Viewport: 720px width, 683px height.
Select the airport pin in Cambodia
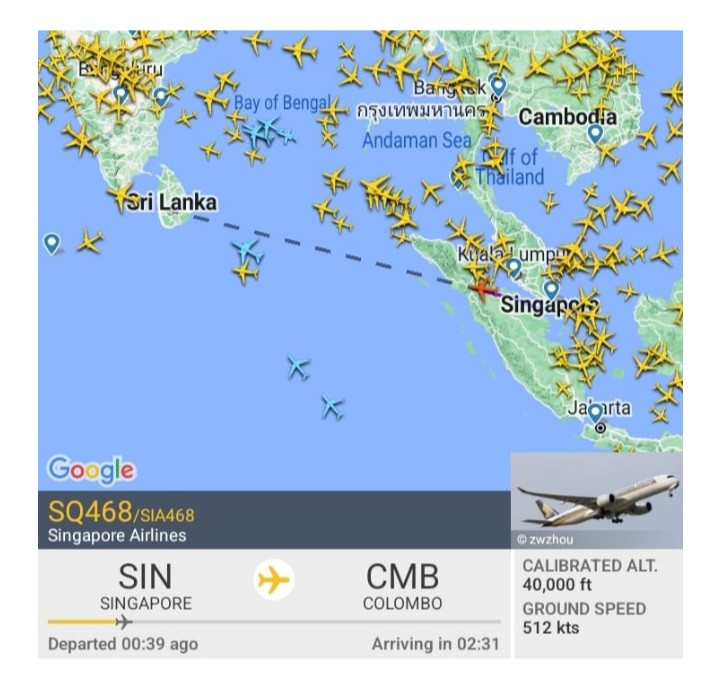595,133
